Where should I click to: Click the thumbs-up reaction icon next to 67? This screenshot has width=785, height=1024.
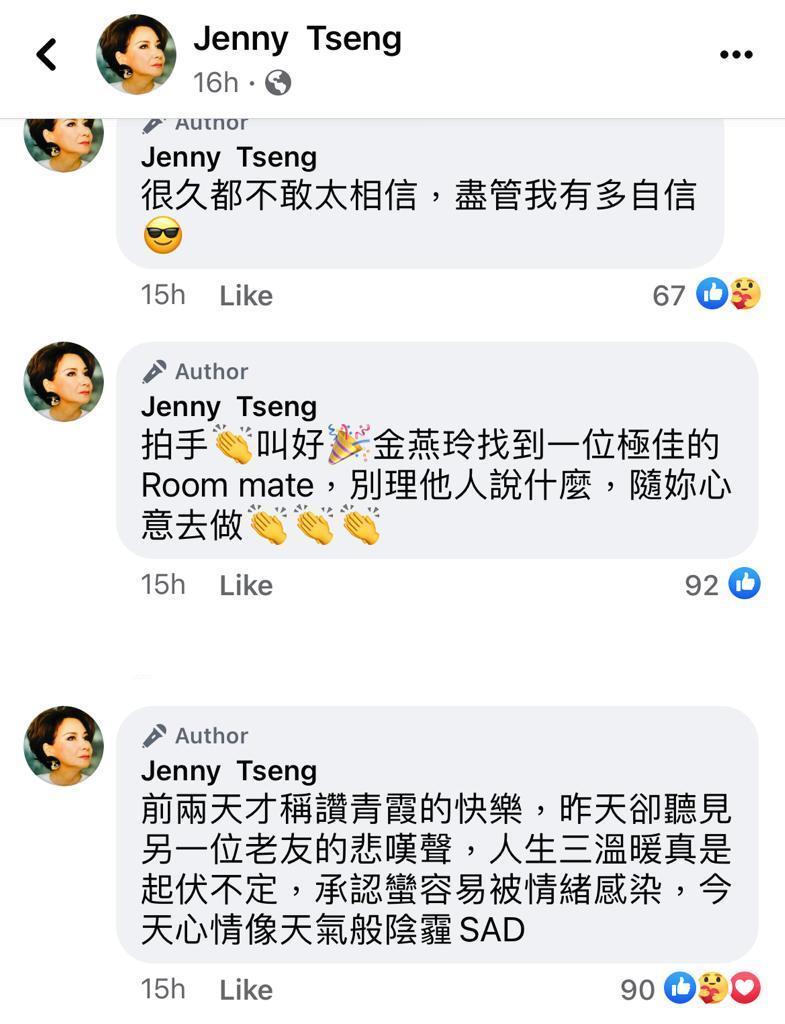point(712,294)
